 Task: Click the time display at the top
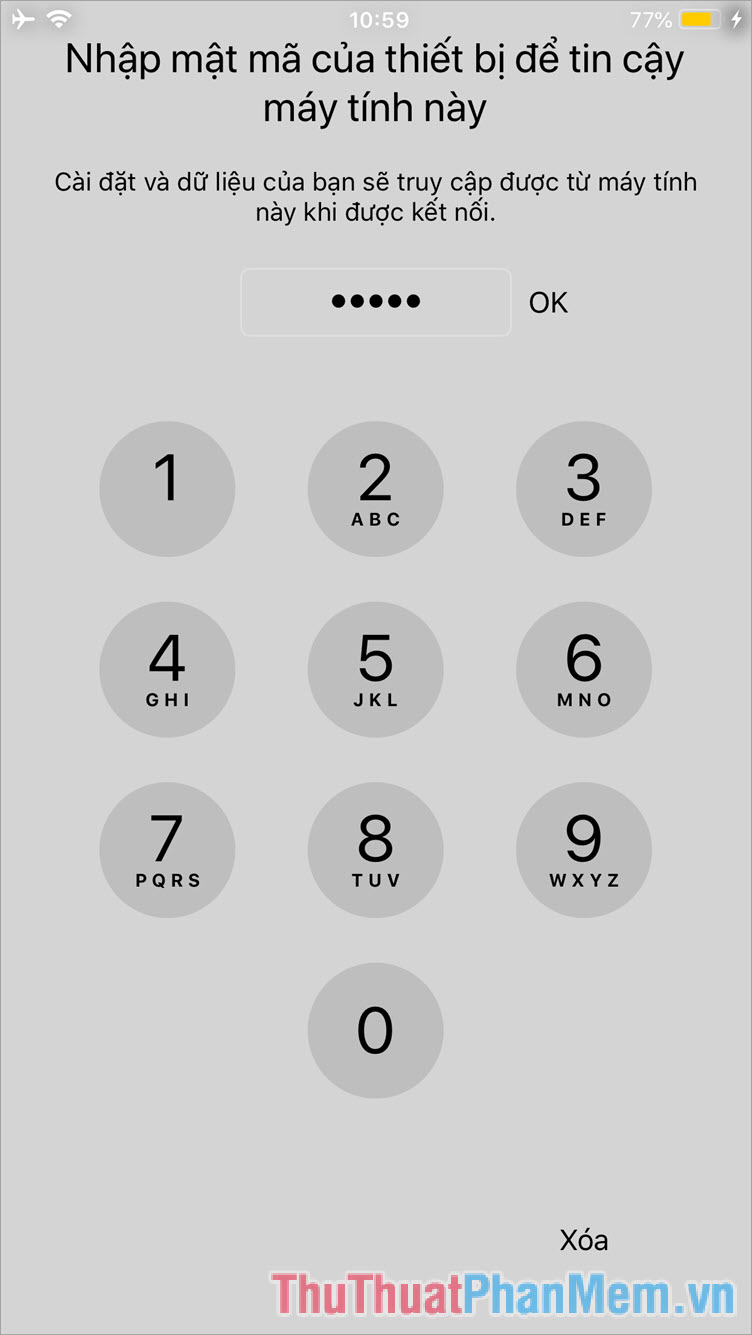pos(376,18)
